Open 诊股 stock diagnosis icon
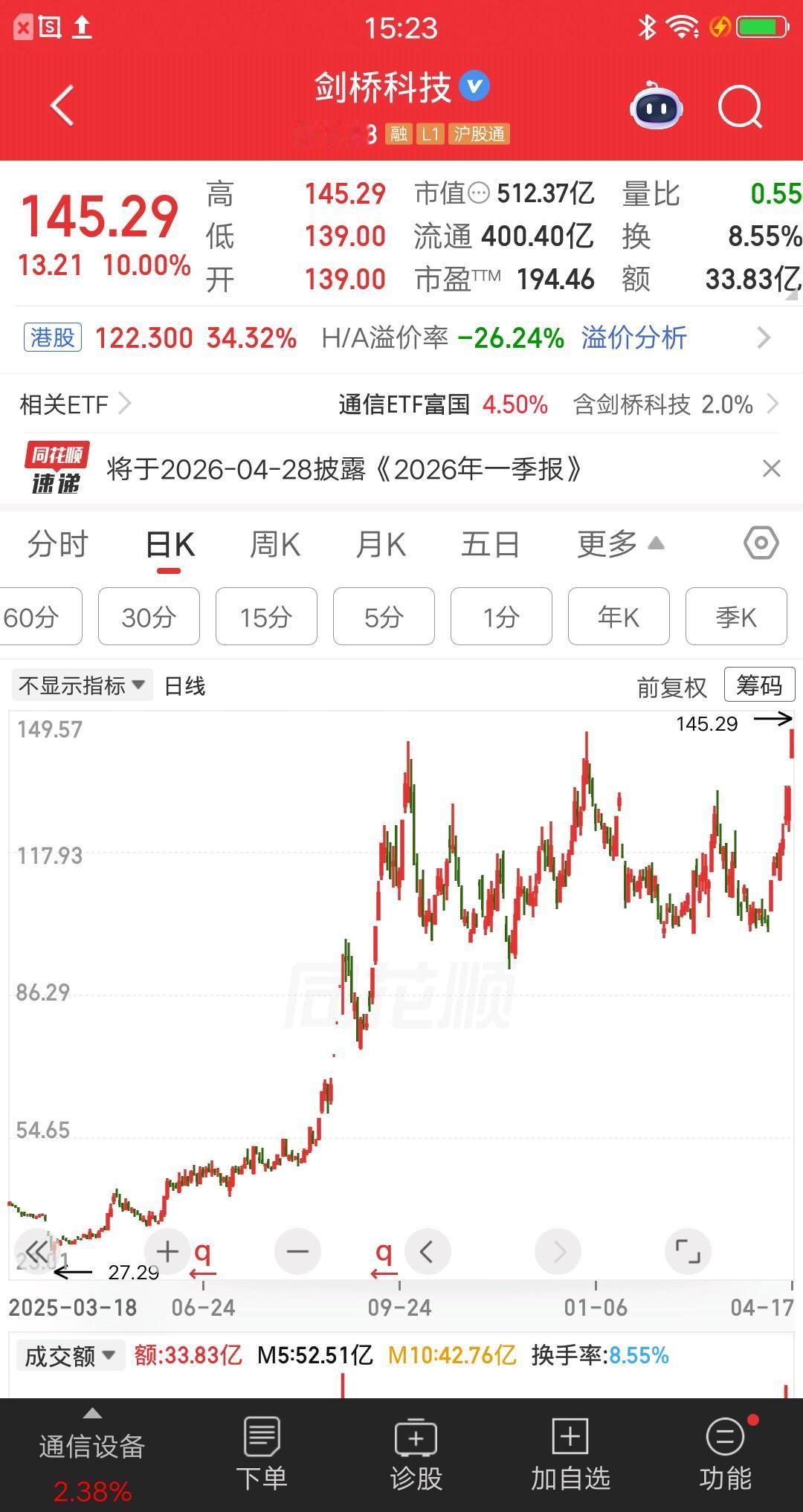The width and height of the screenshot is (803, 1512). point(415,1450)
